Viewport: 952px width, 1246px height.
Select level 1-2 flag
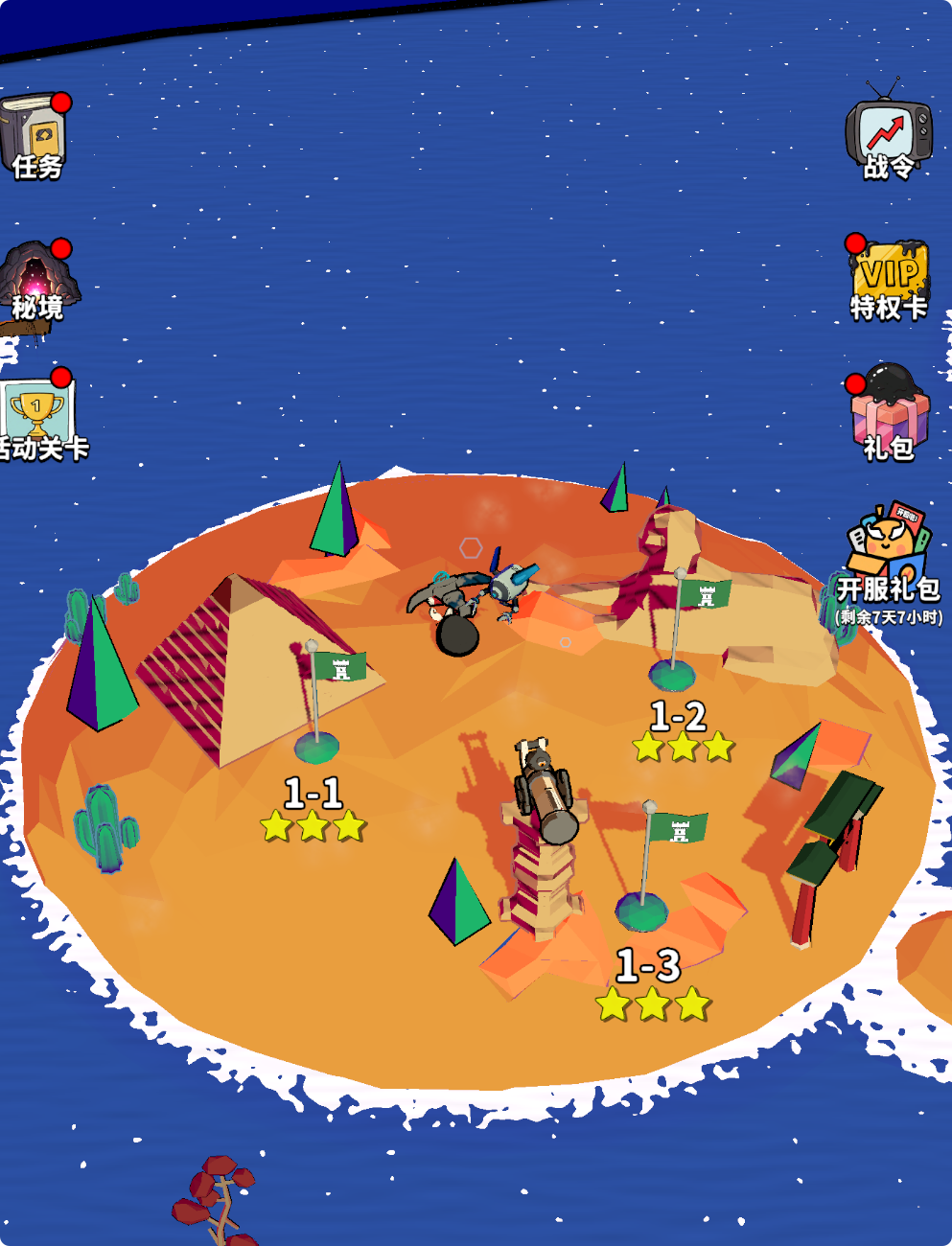679,633
